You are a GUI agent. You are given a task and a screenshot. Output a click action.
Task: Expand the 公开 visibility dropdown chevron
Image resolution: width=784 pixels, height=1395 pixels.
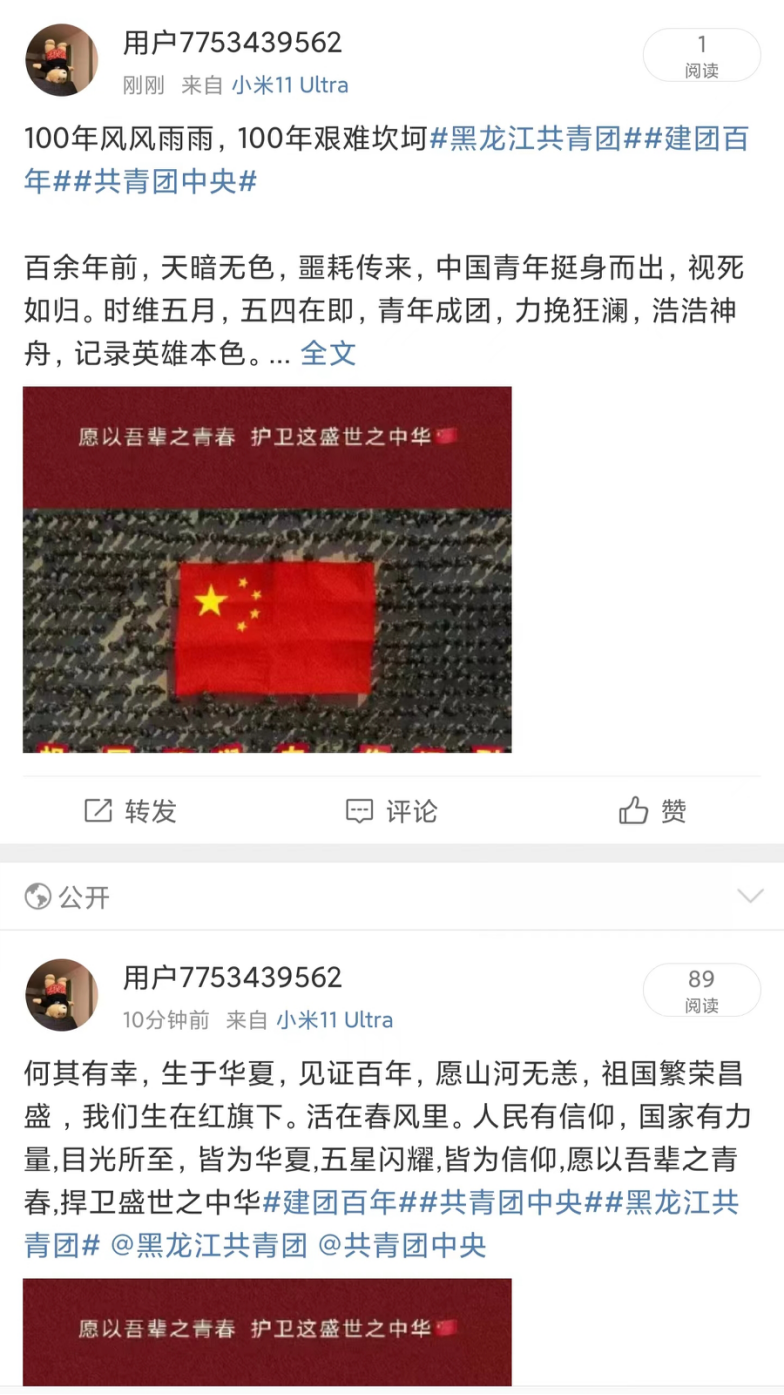click(750, 896)
